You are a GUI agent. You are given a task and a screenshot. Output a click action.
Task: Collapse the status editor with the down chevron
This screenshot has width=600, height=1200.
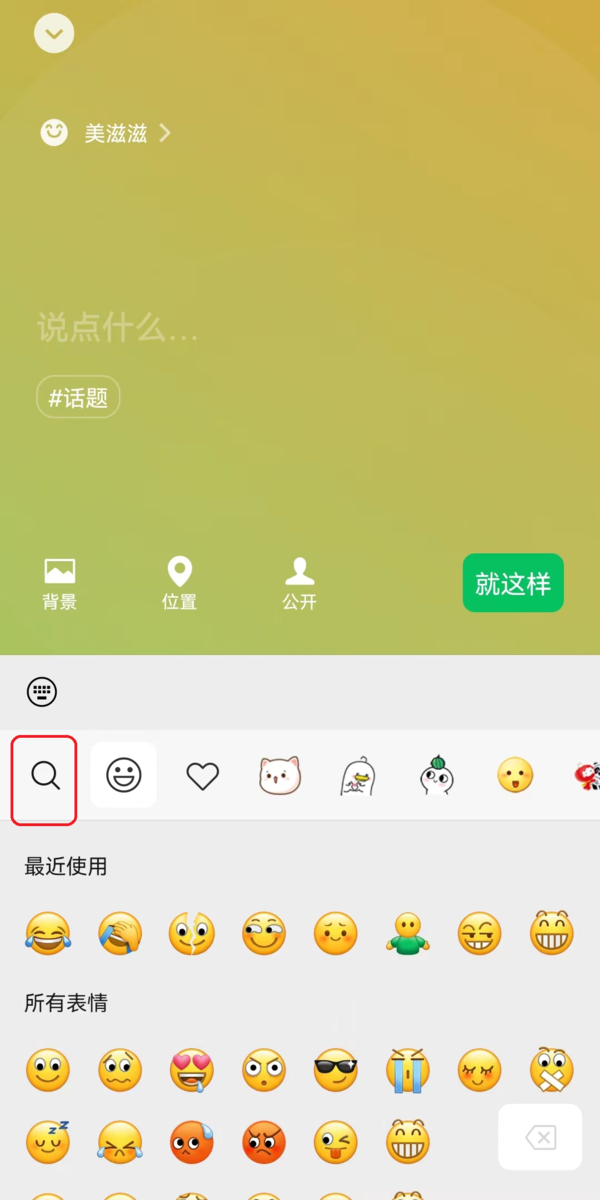[x=54, y=34]
